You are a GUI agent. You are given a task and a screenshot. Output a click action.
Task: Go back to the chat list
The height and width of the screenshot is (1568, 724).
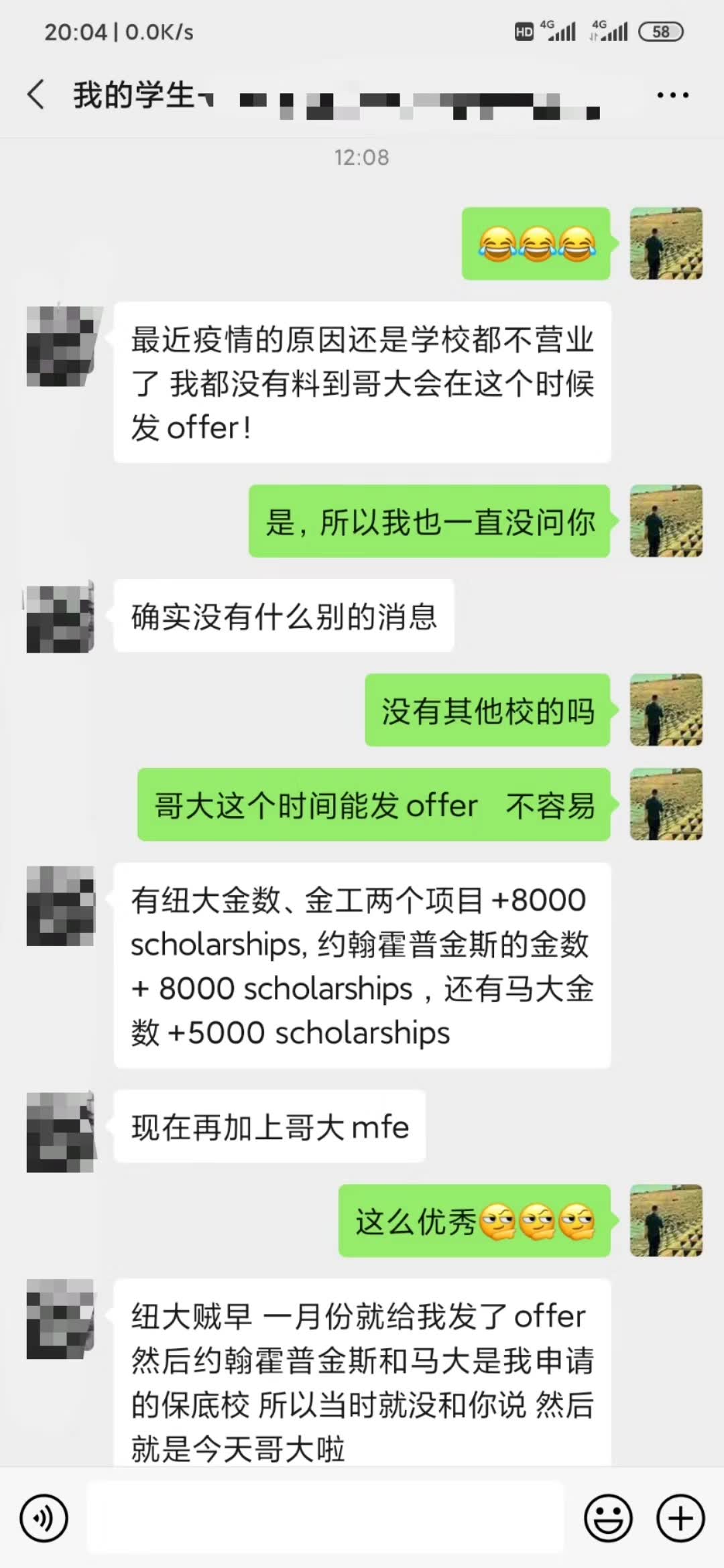tap(36, 94)
